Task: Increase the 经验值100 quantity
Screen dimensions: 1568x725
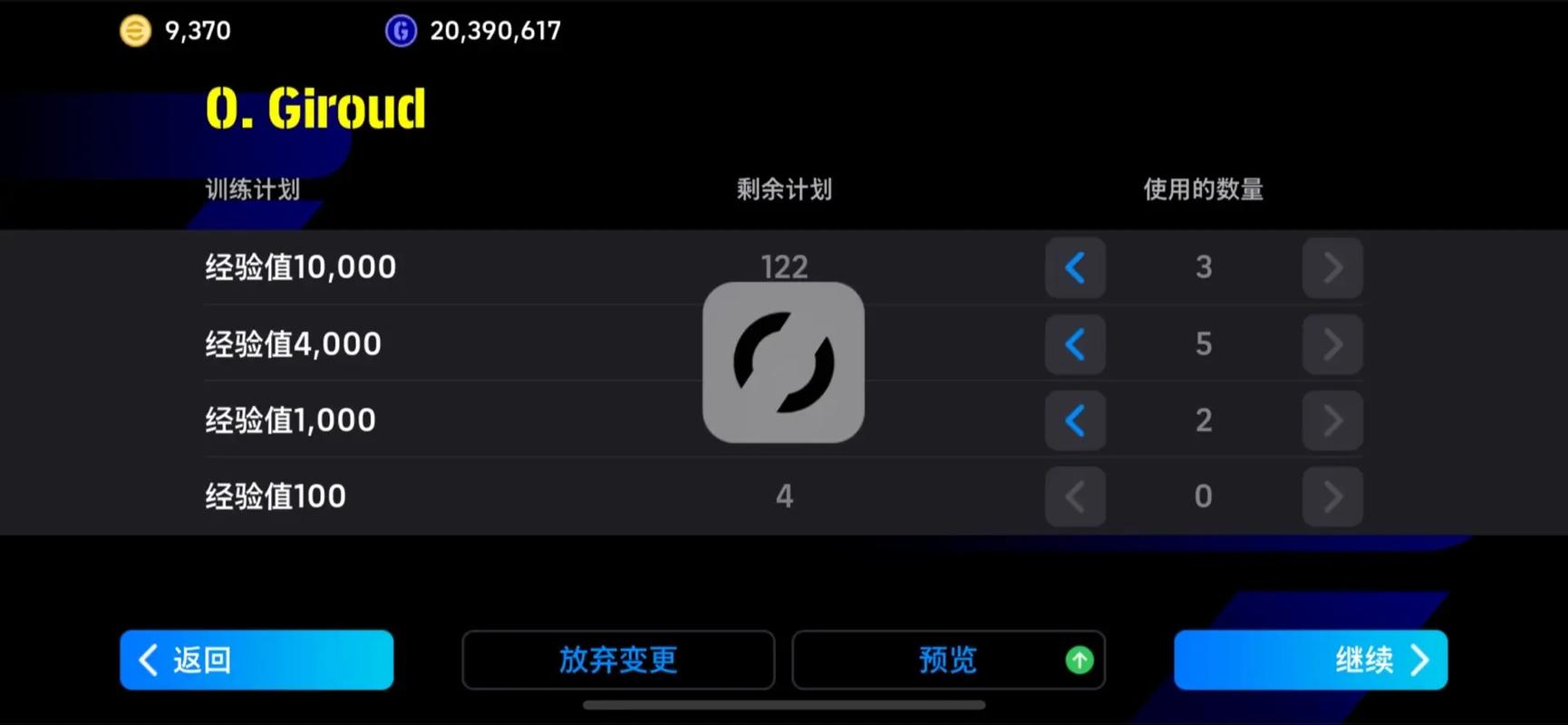Action: point(1331,497)
